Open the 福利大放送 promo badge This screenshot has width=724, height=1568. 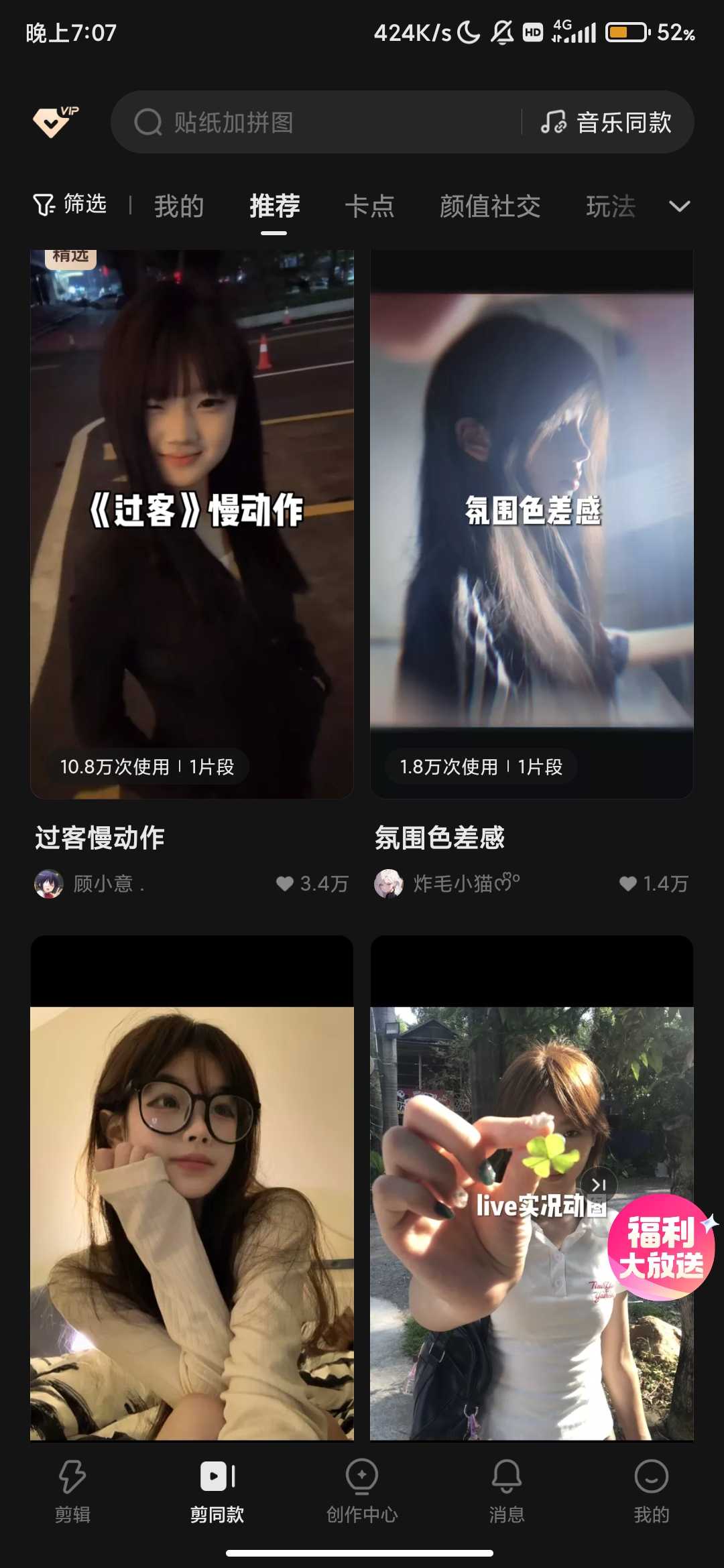pos(661,1248)
